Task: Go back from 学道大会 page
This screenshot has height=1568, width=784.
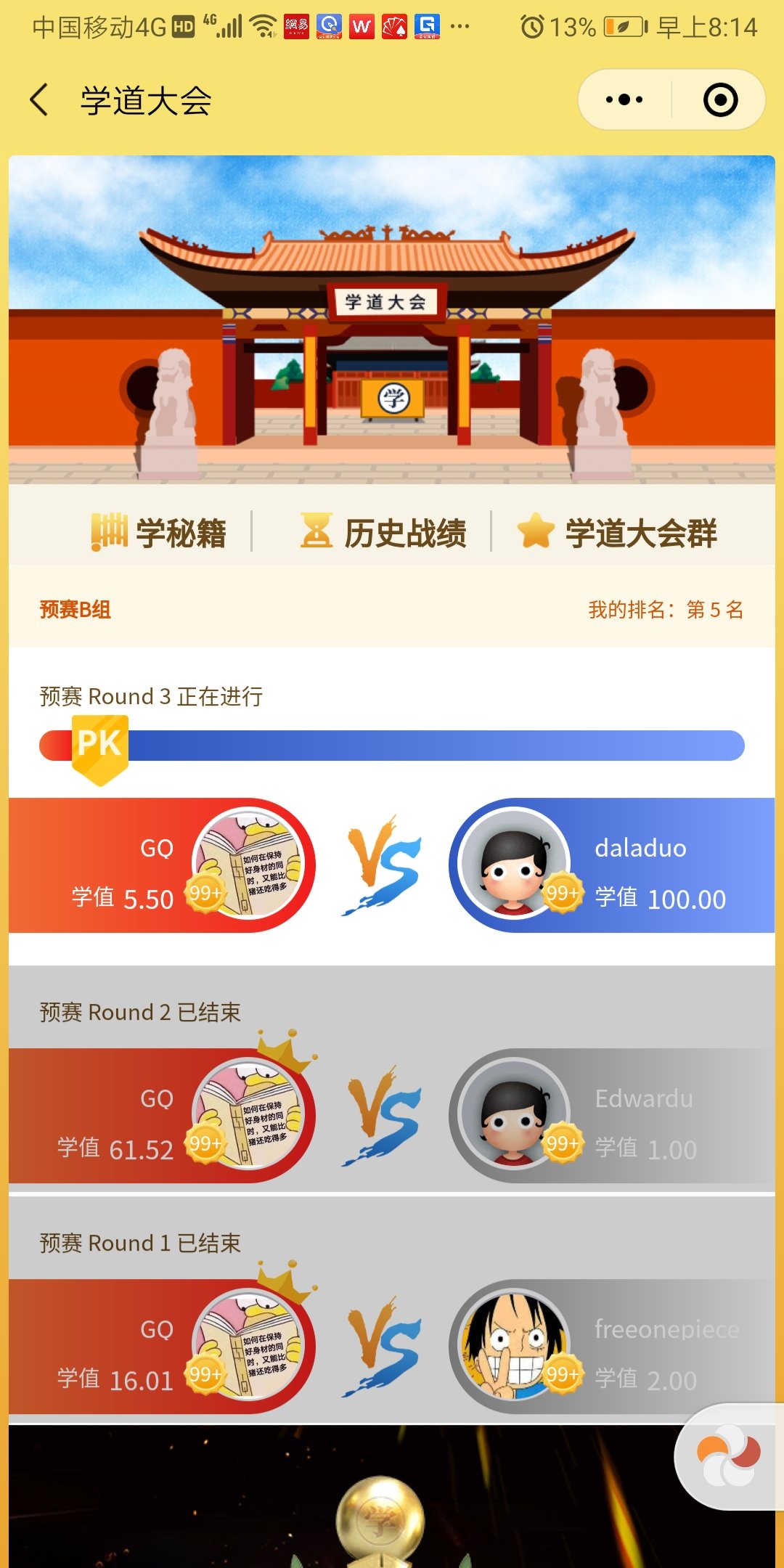Action: tap(40, 100)
